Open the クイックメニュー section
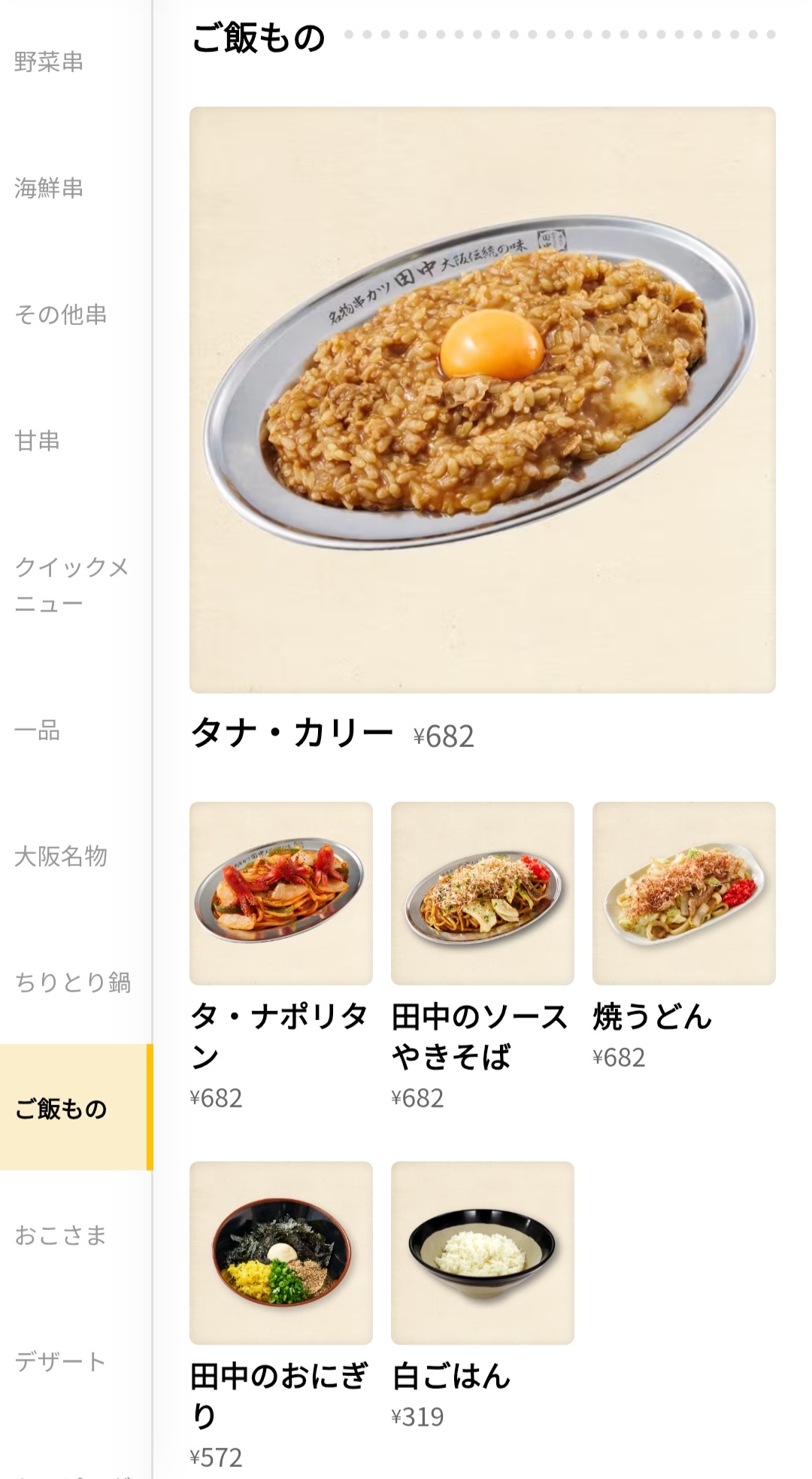The image size is (812, 1479). click(x=73, y=583)
